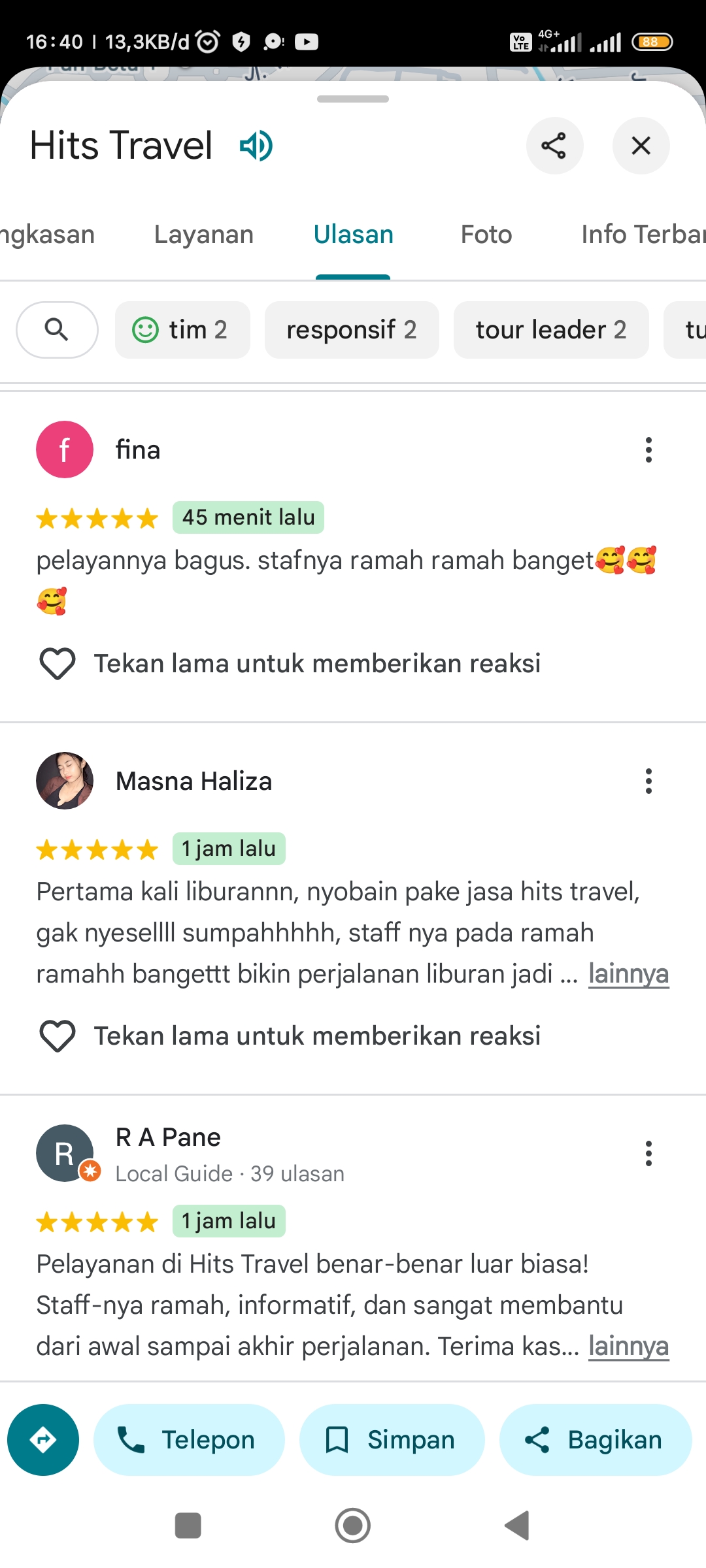Open the Info Terbaru tab
Screen dimensions: 706x1568
[x=643, y=235]
